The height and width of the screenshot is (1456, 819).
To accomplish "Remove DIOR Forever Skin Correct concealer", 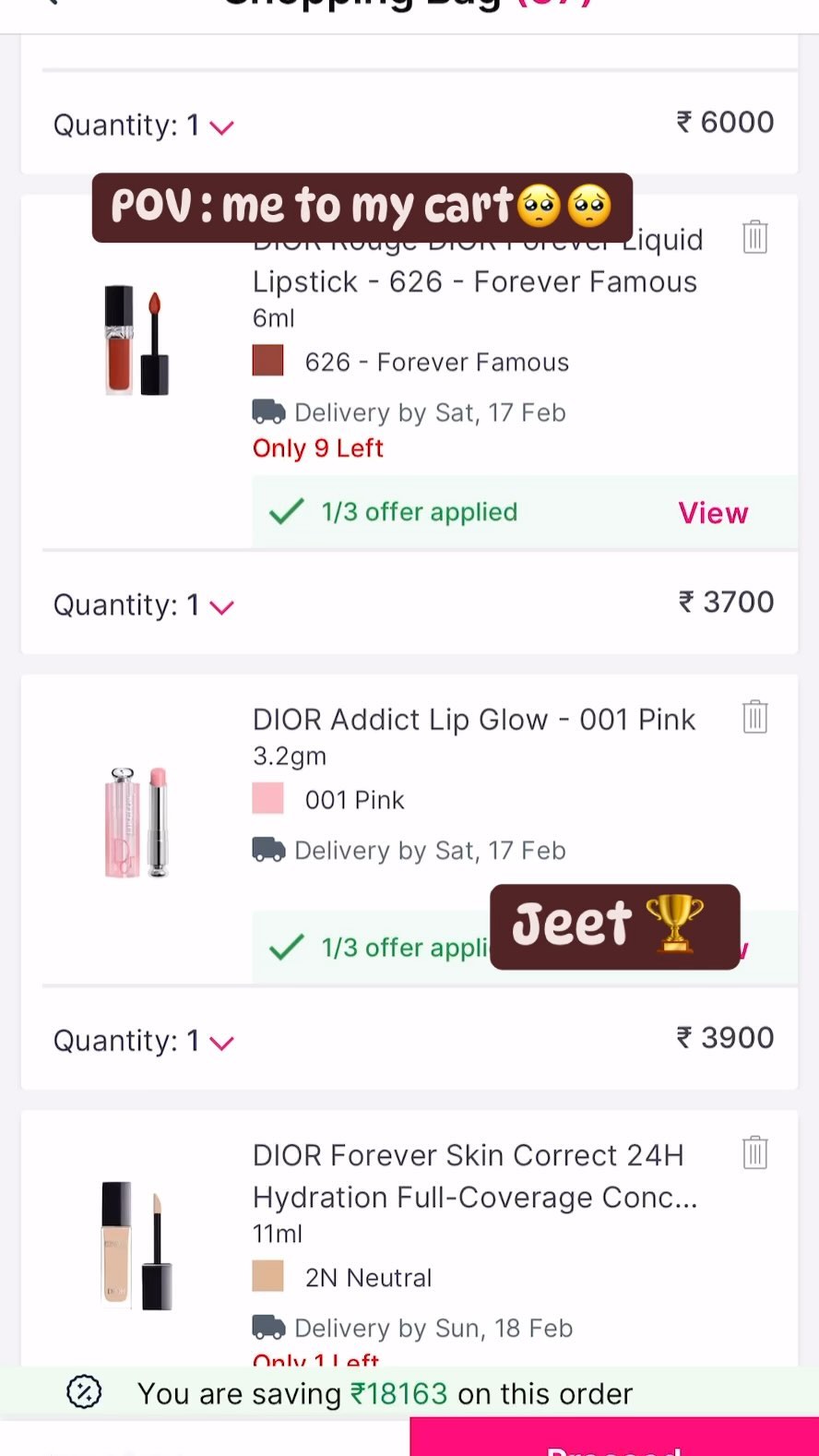I will (754, 1152).
